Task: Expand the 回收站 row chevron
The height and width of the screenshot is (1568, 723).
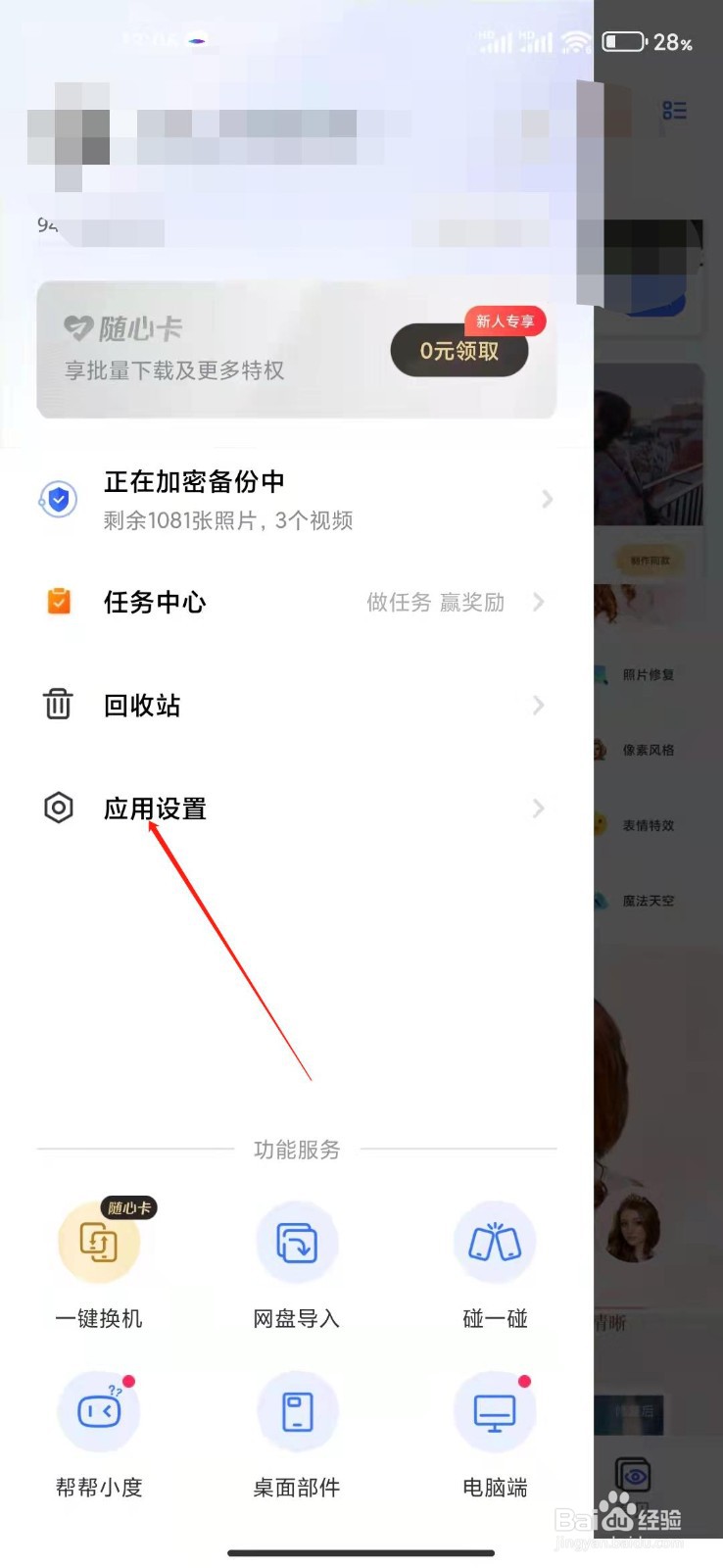Action: coord(537,705)
